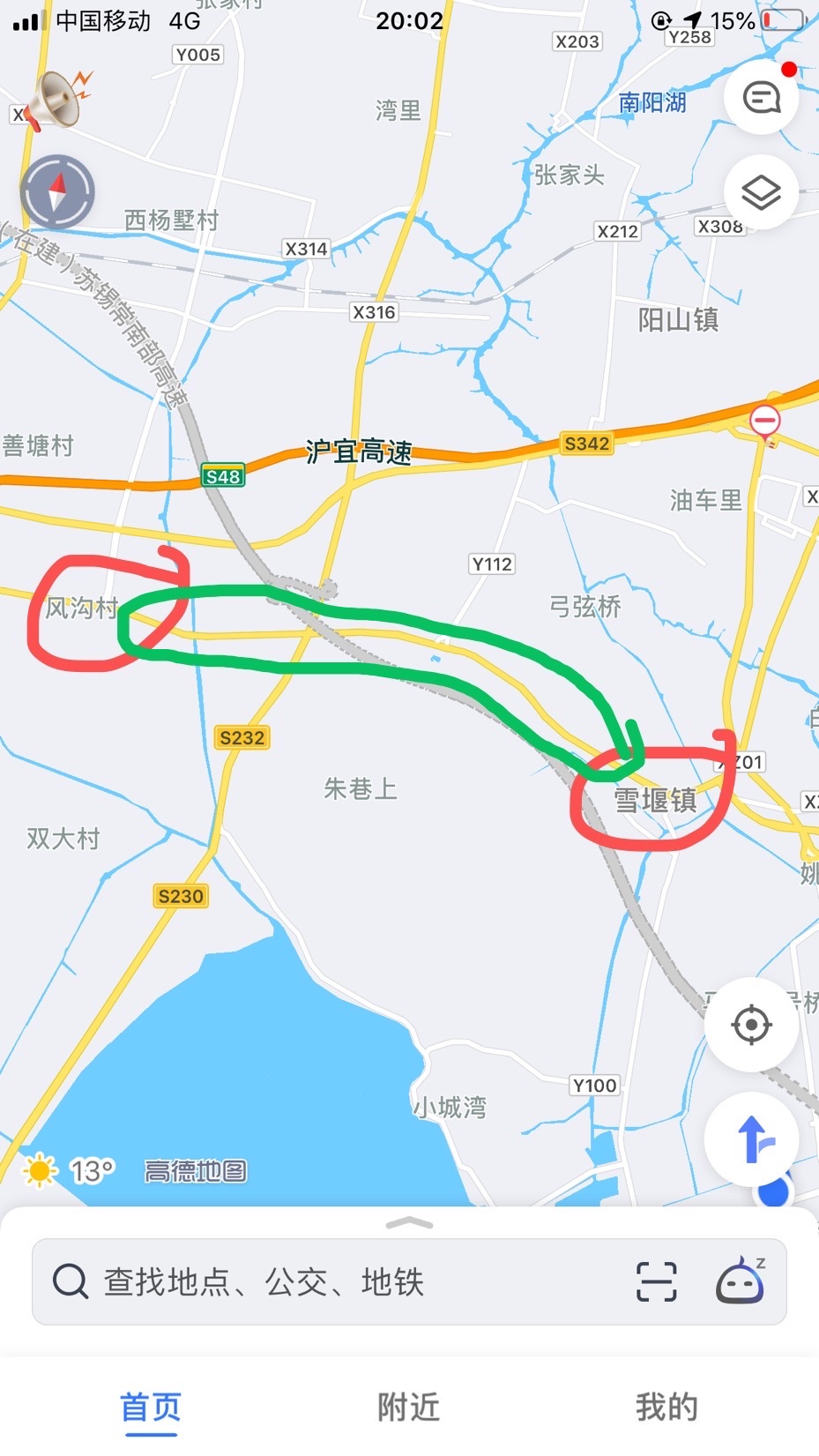The image size is (819, 1456).
Task: Tap the road closure marker on S342
Action: (764, 421)
